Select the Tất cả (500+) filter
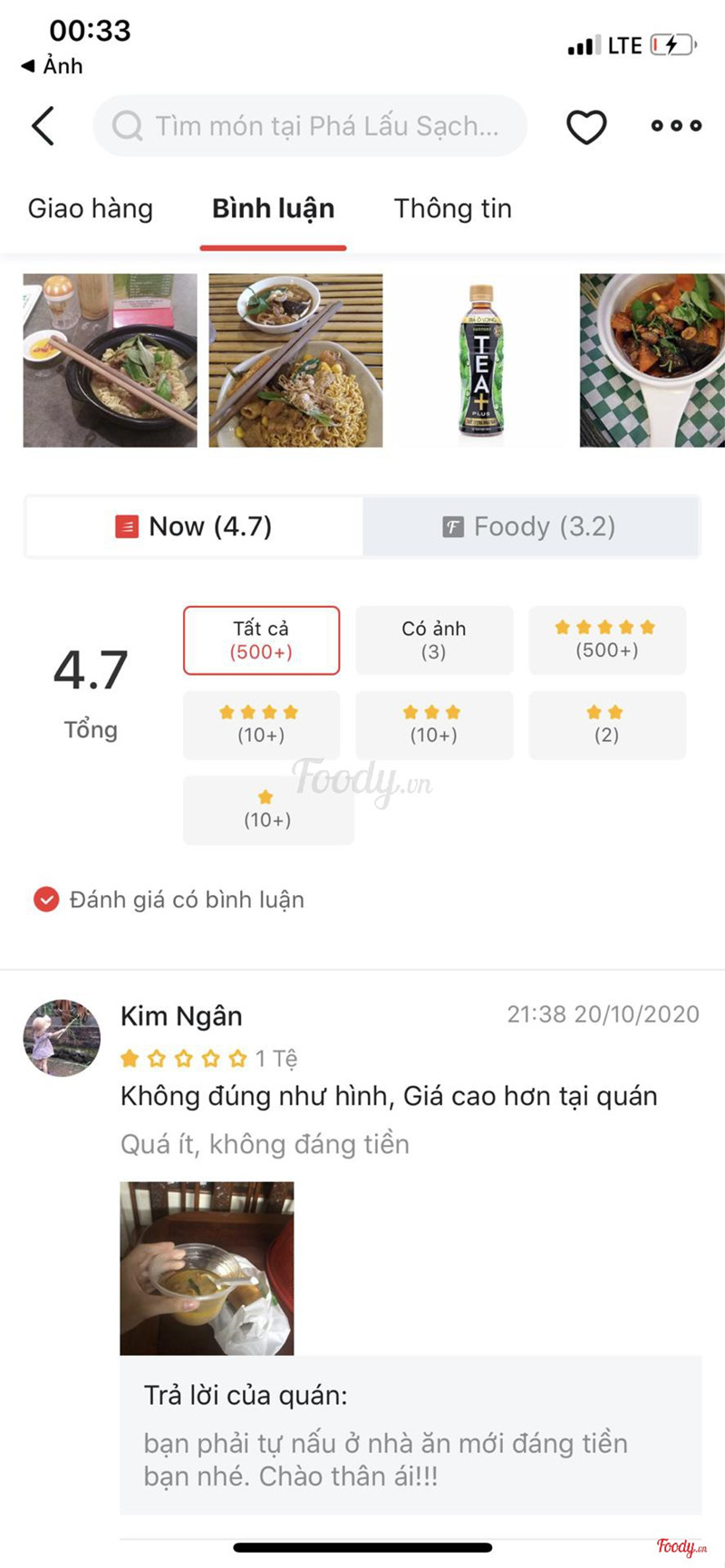 click(261, 640)
